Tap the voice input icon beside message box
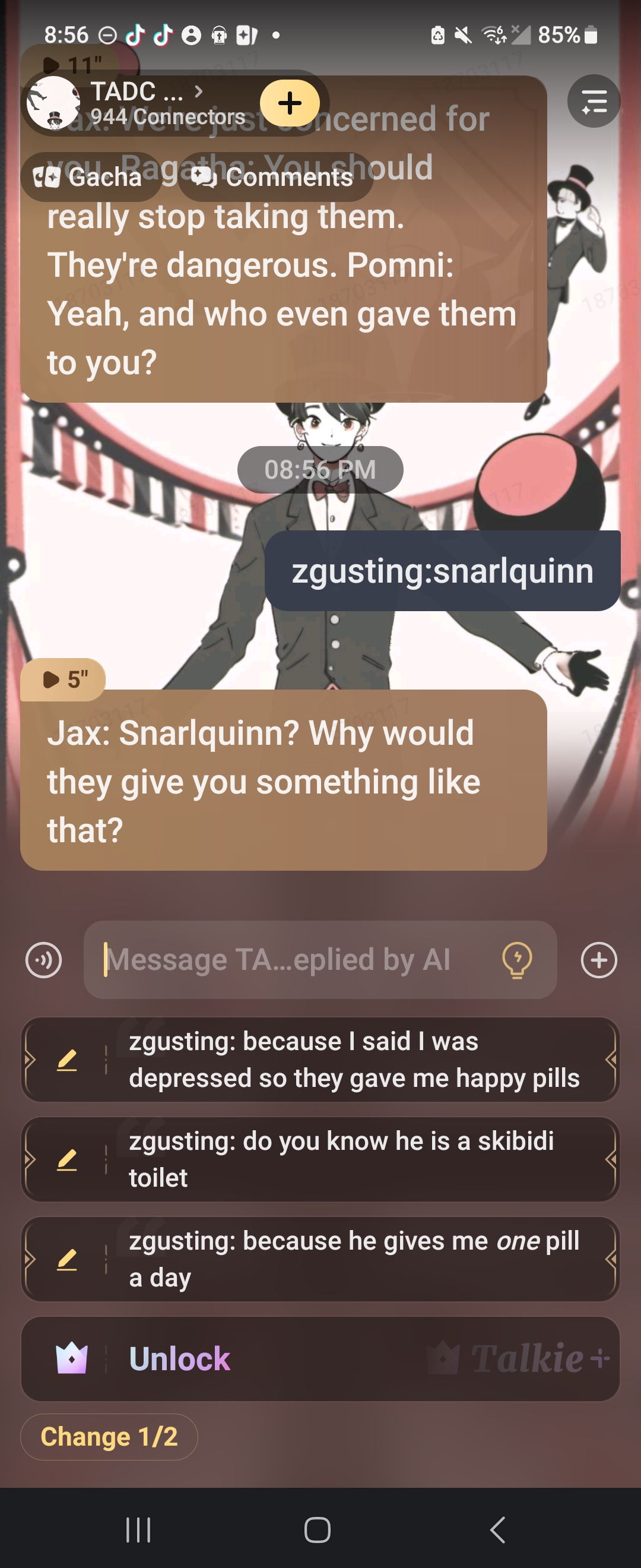Image resolution: width=641 pixels, height=1568 pixels. (x=44, y=960)
